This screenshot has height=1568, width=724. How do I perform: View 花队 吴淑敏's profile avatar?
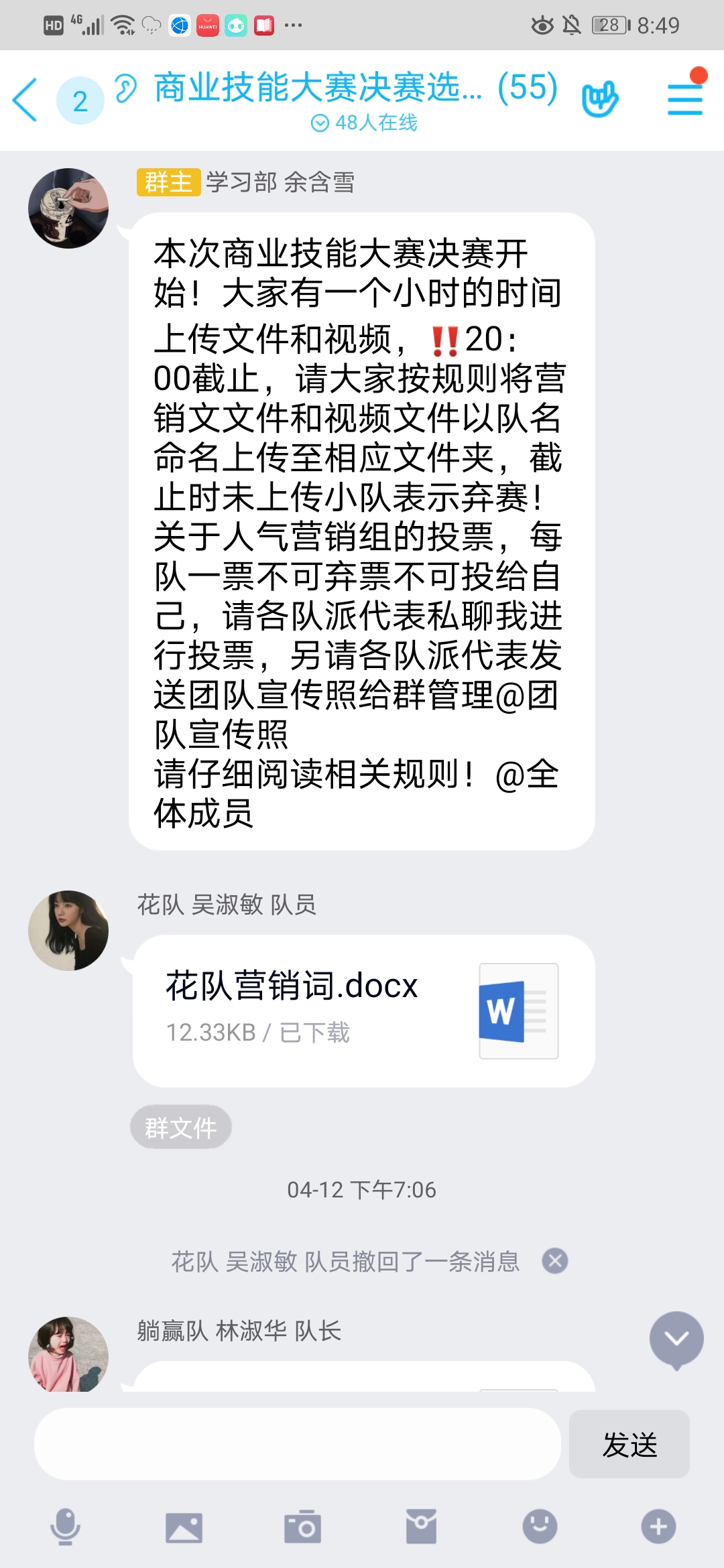68,930
